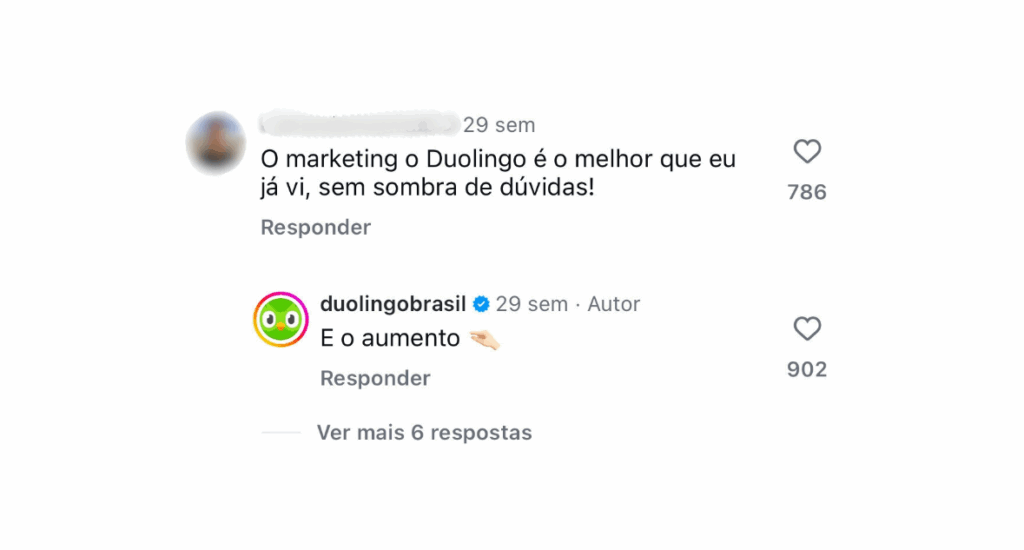
Task: Open duolingobrasil's profile picture
Action: point(281,320)
